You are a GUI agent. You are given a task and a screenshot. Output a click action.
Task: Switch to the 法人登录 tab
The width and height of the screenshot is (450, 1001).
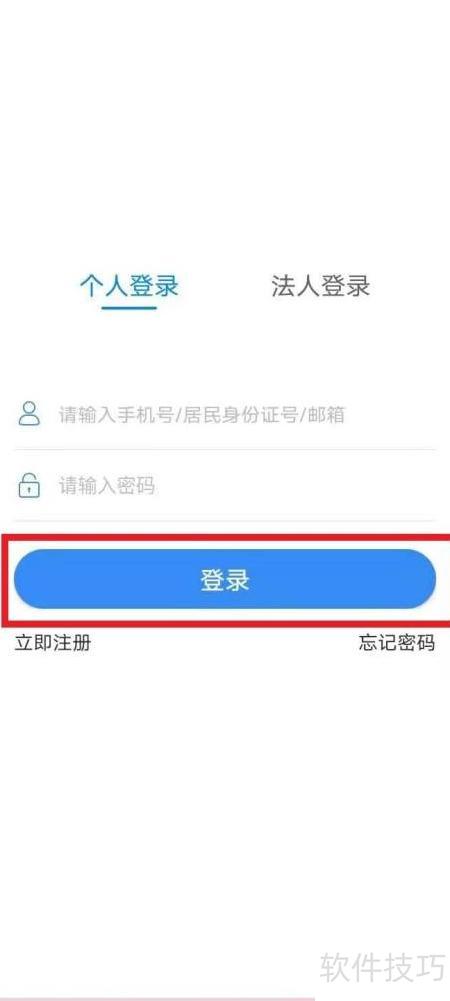(320, 286)
